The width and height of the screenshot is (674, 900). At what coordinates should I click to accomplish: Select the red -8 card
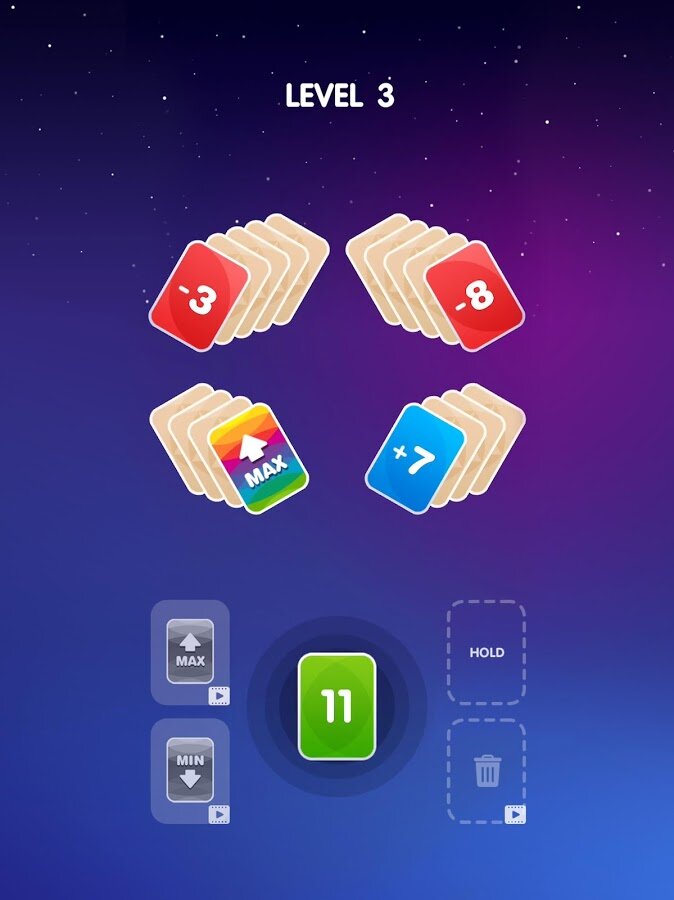(474, 296)
